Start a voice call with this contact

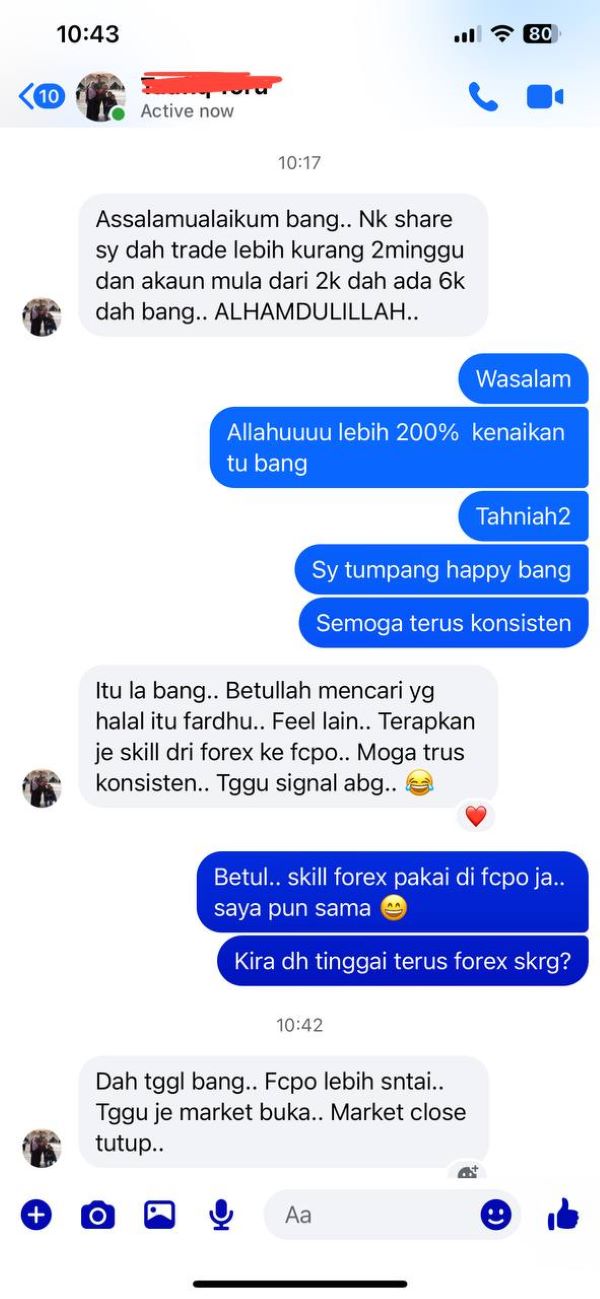[x=483, y=97]
